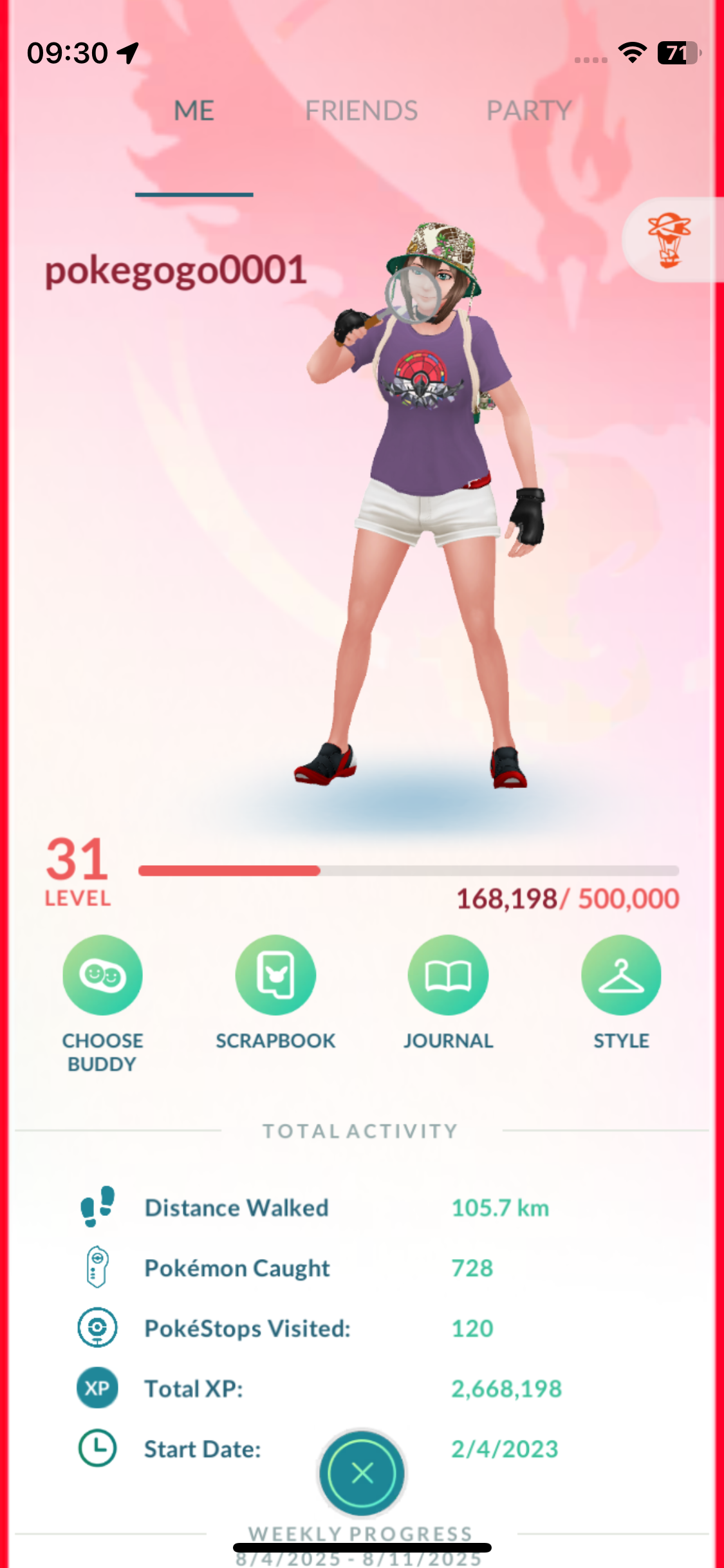Close the trainer profile screen
The image size is (724, 1568).
click(362, 1473)
